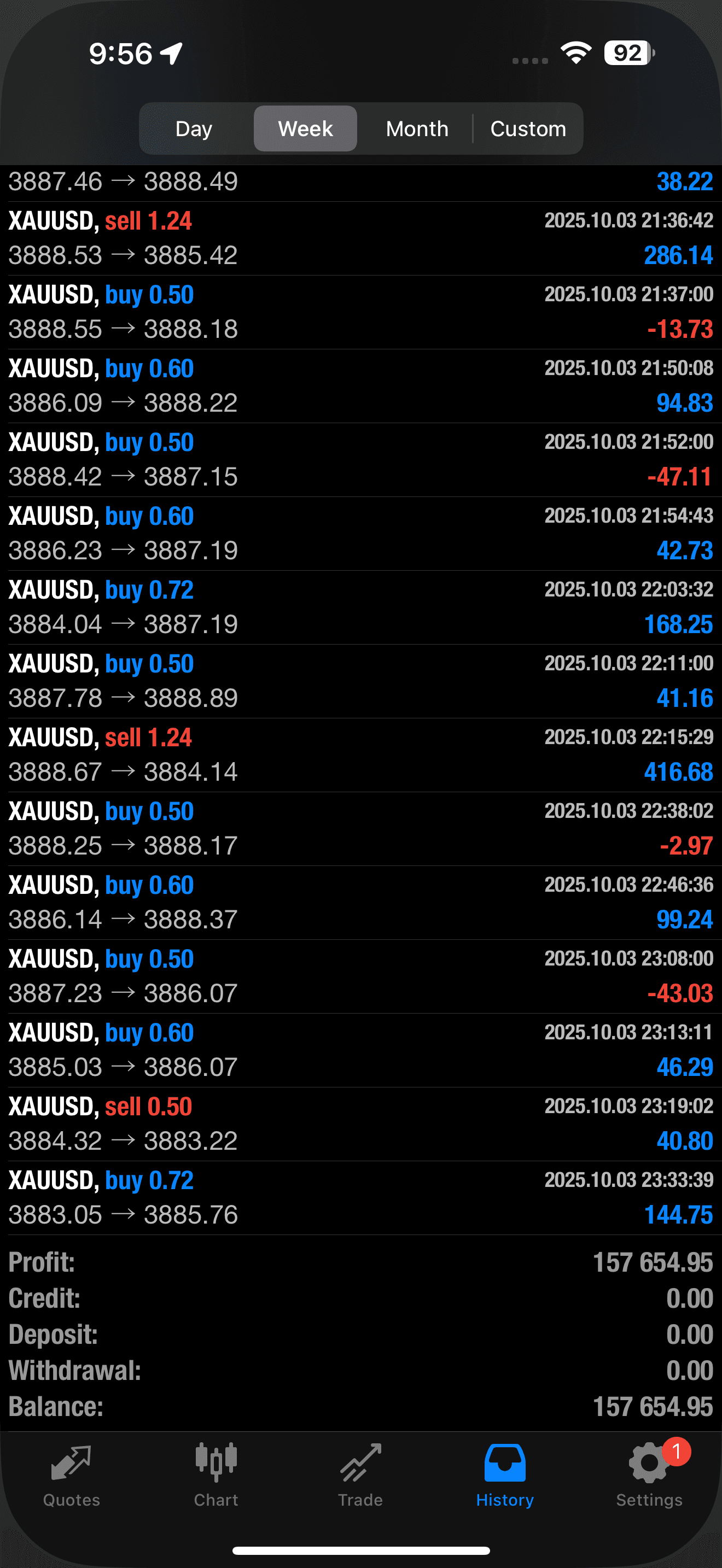Open the buy 0.72 trade with 168.25 profit

tap(361, 607)
